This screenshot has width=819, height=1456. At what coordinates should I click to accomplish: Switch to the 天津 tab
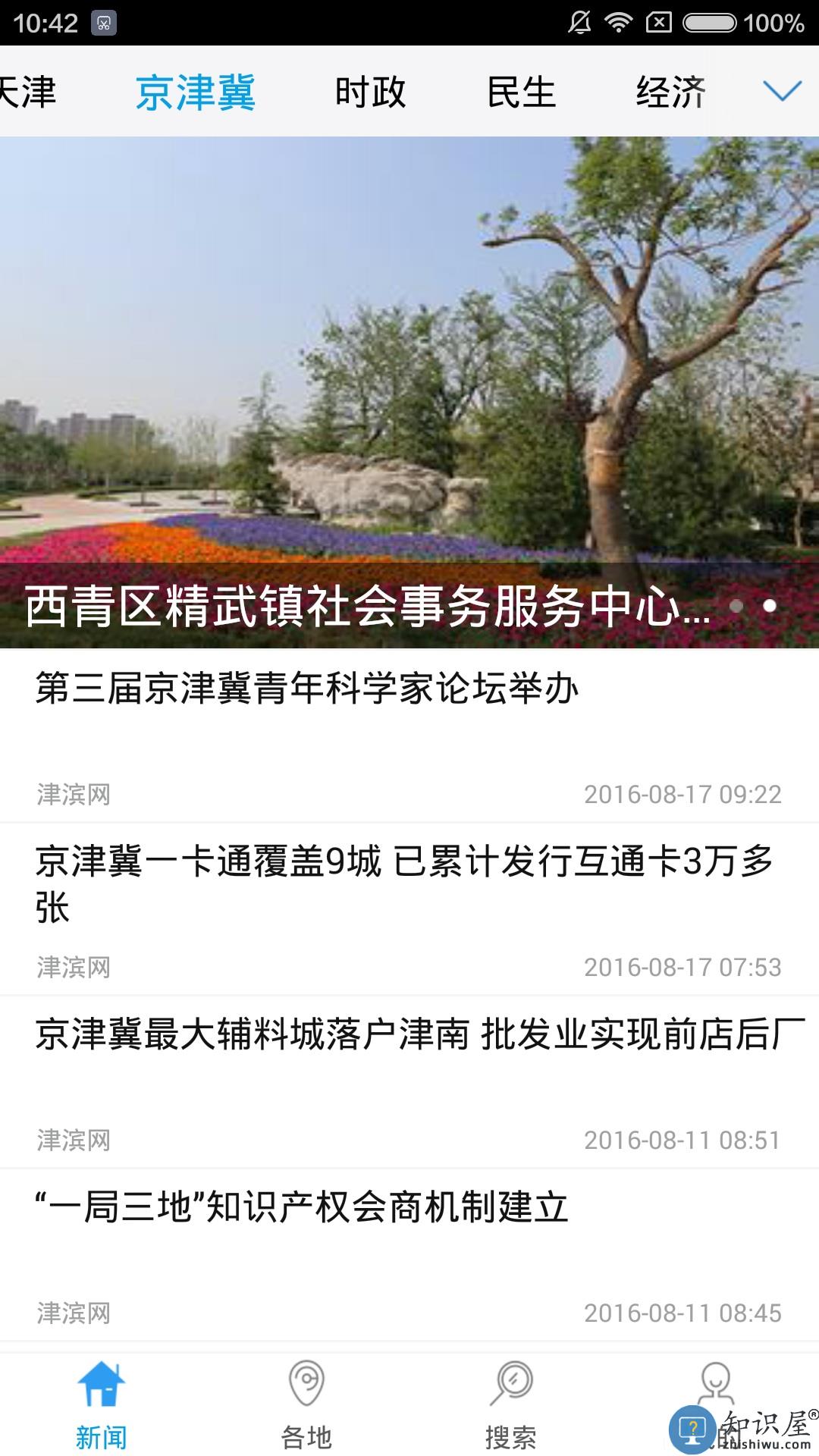coord(29,93)
